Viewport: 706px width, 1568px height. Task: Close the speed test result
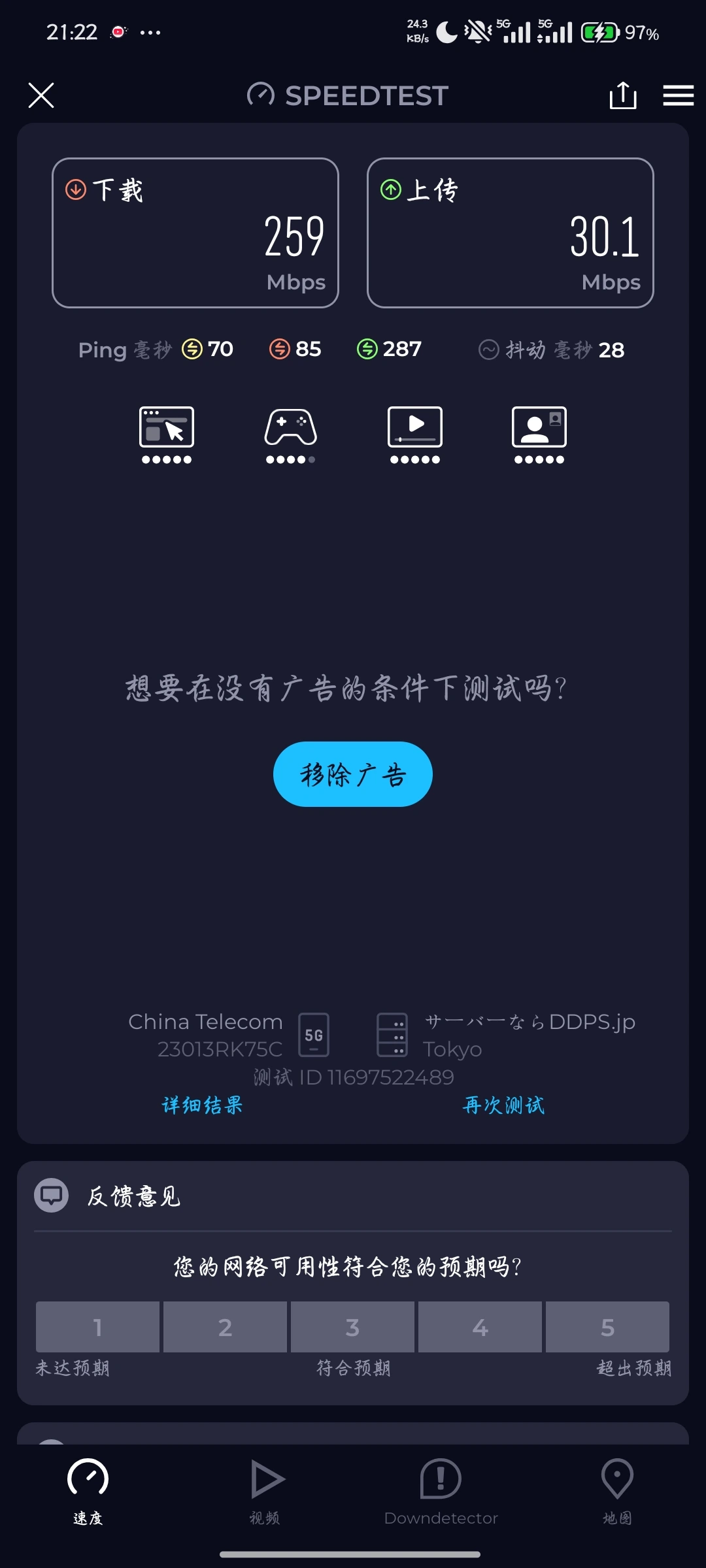tap(41, 95)
